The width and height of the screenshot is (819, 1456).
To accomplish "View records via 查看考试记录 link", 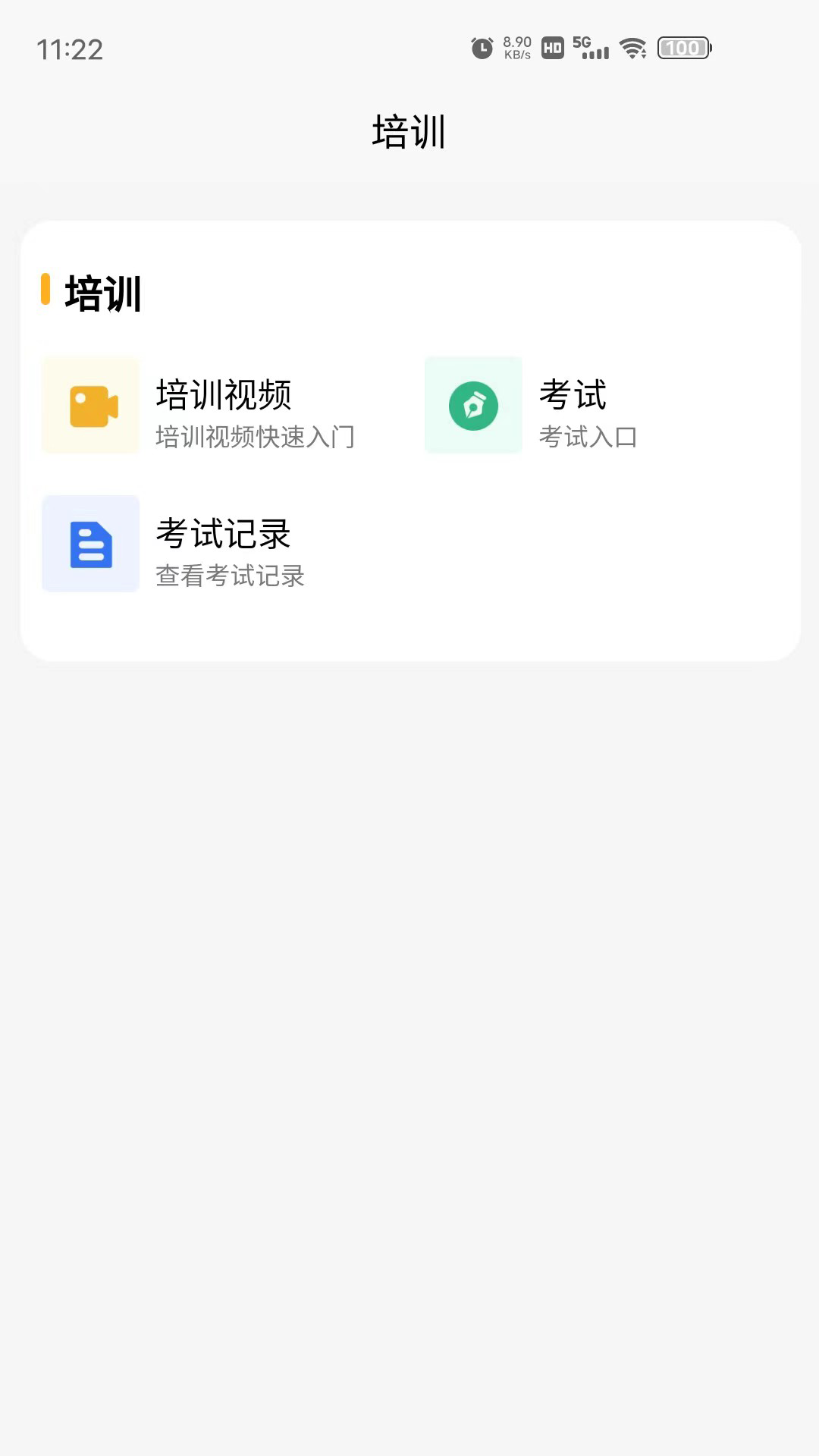I will click(230, 576).
